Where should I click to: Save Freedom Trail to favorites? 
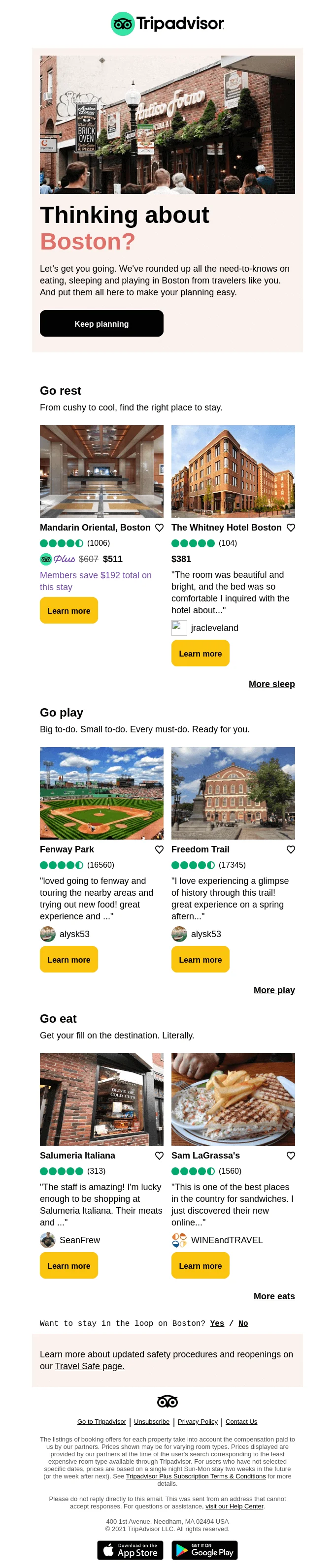tap(291, 849)
